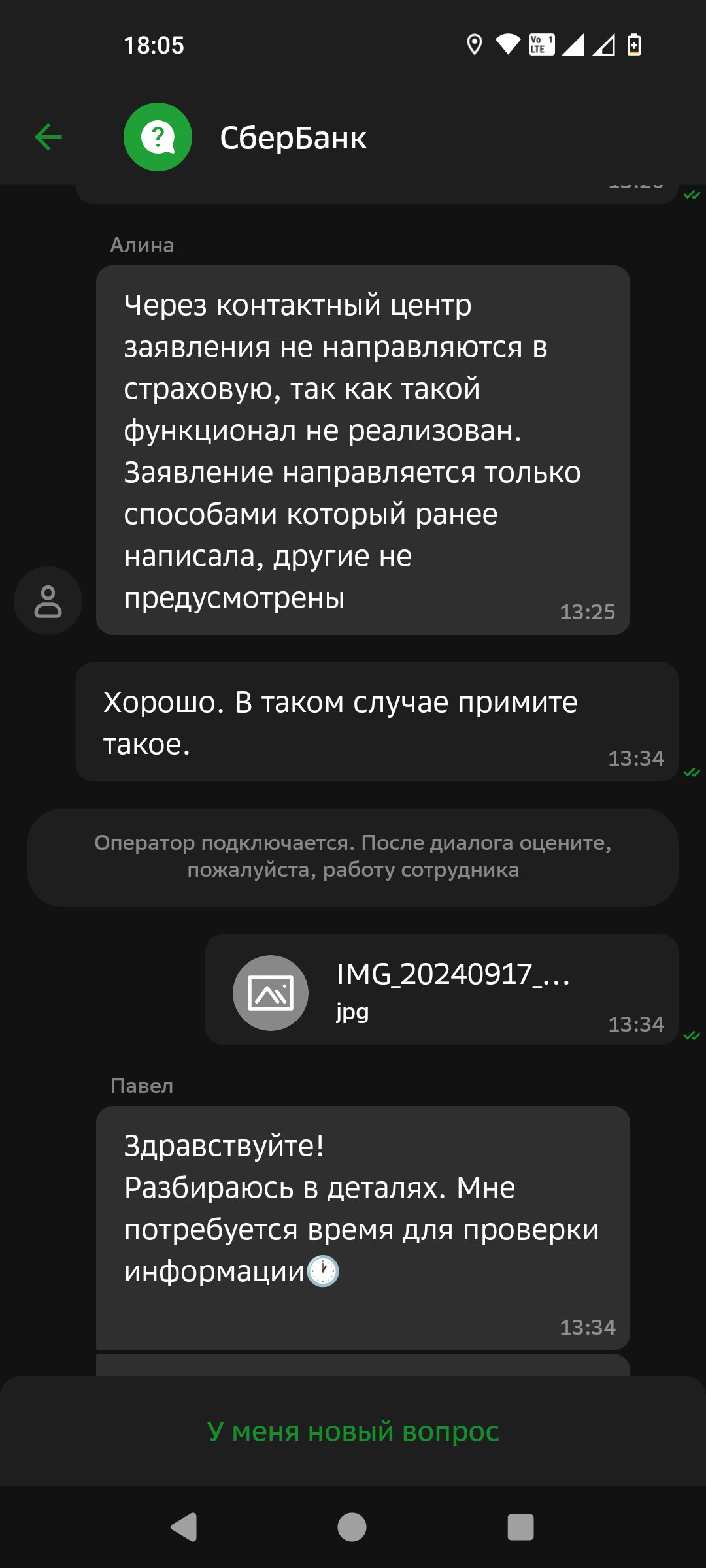Open the IMG_20240917 jpg attachment
706x1568 pixels.
(x=441, y=989)
